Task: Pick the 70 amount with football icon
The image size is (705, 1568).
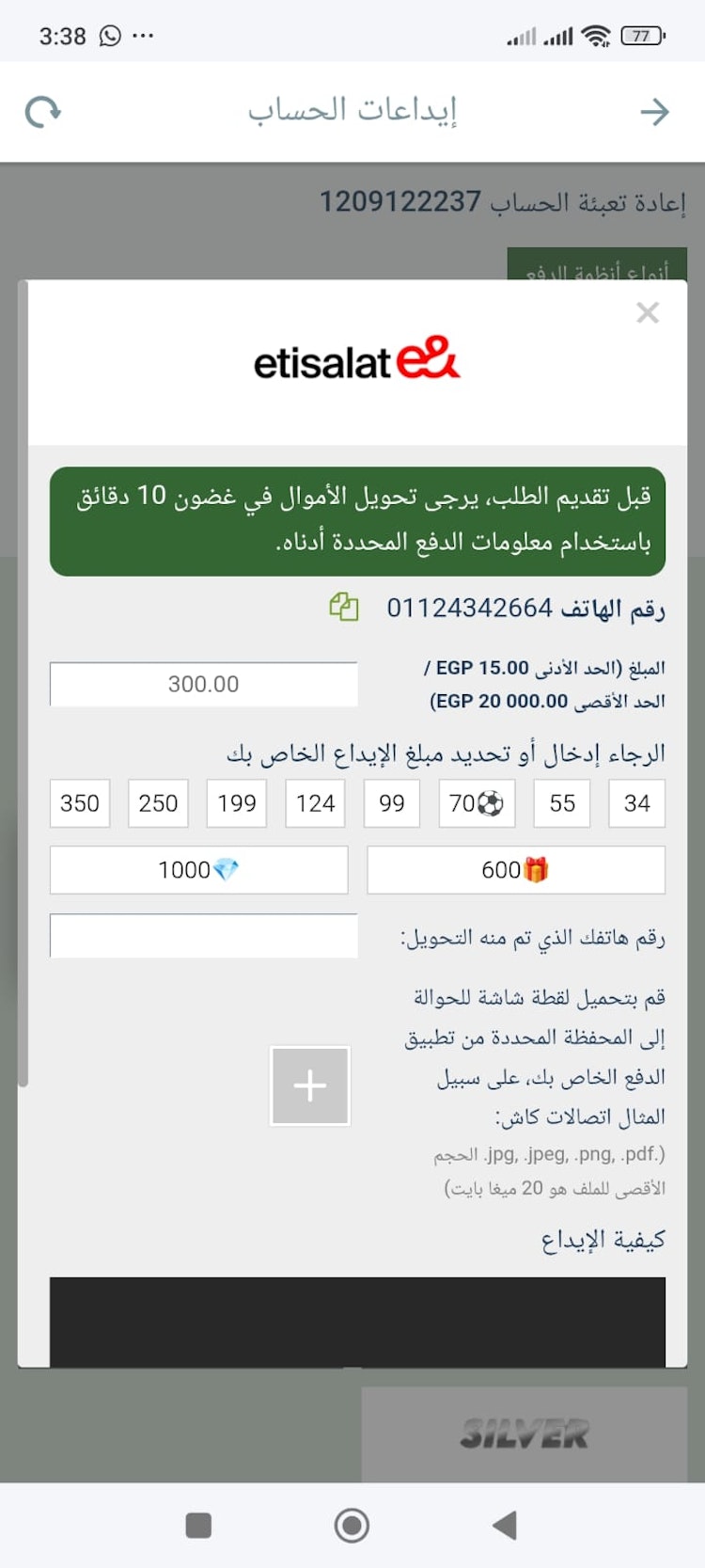Action: click(476, 803)
